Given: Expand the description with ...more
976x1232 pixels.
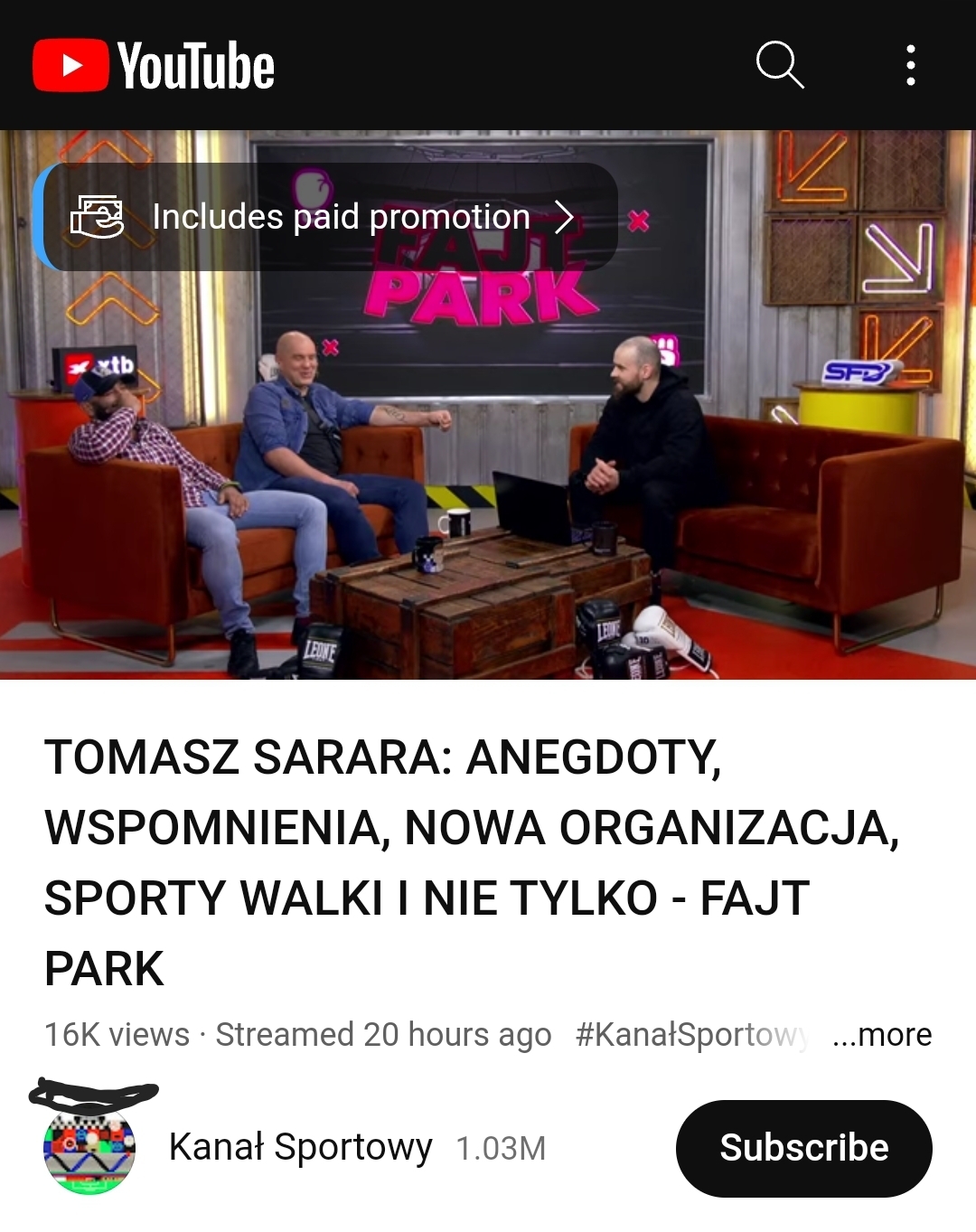Looking at the screenshot, I should pyautogui.click(x=882, y=1035).
